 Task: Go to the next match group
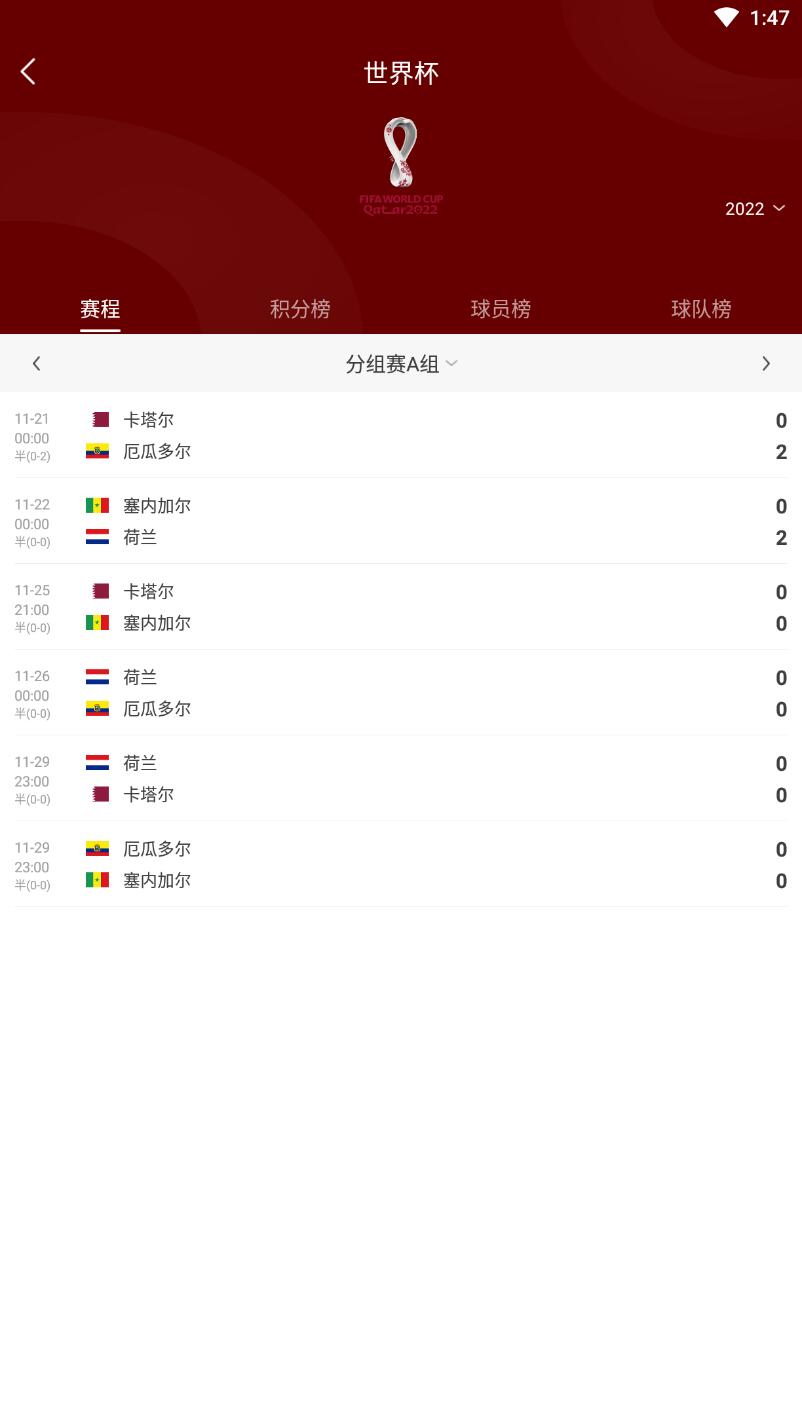[766, 364]
